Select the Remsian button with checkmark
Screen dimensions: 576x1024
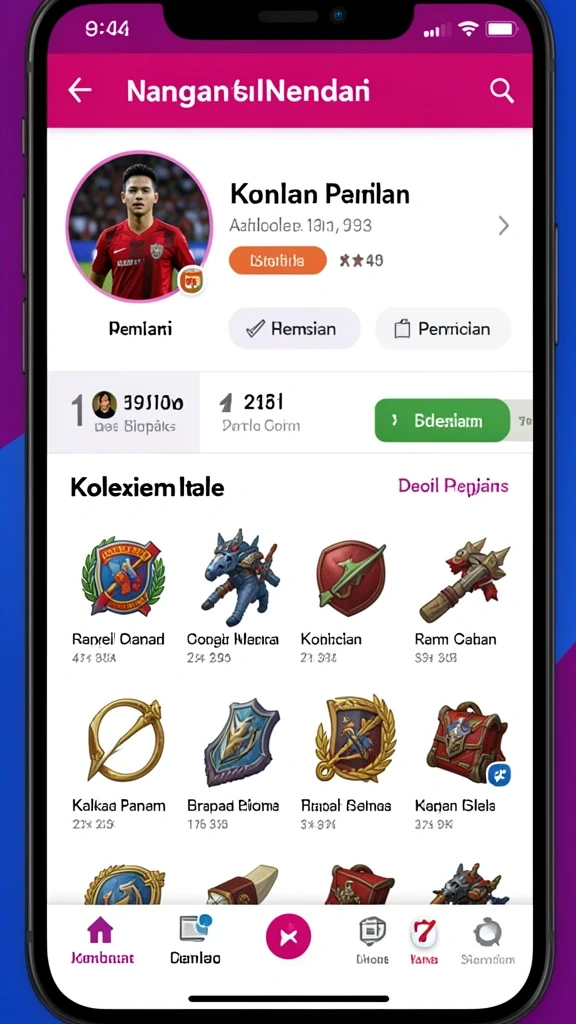pos(294,328)
